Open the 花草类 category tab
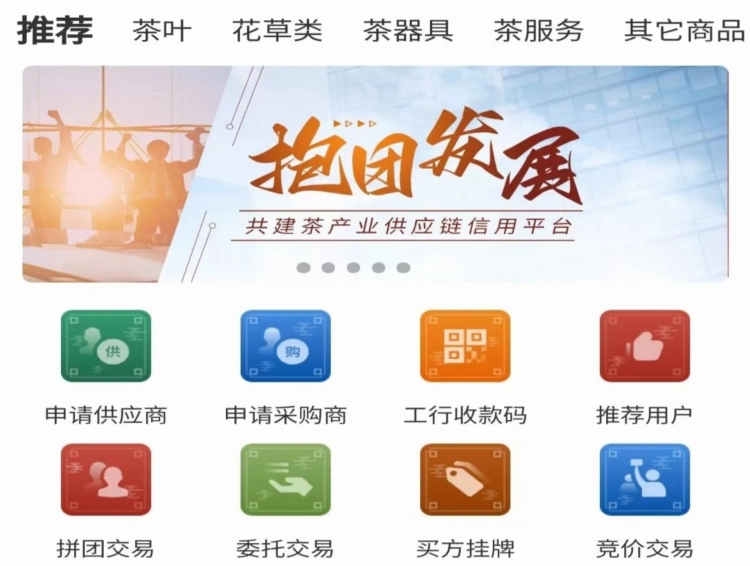 [x=277, y=30]
